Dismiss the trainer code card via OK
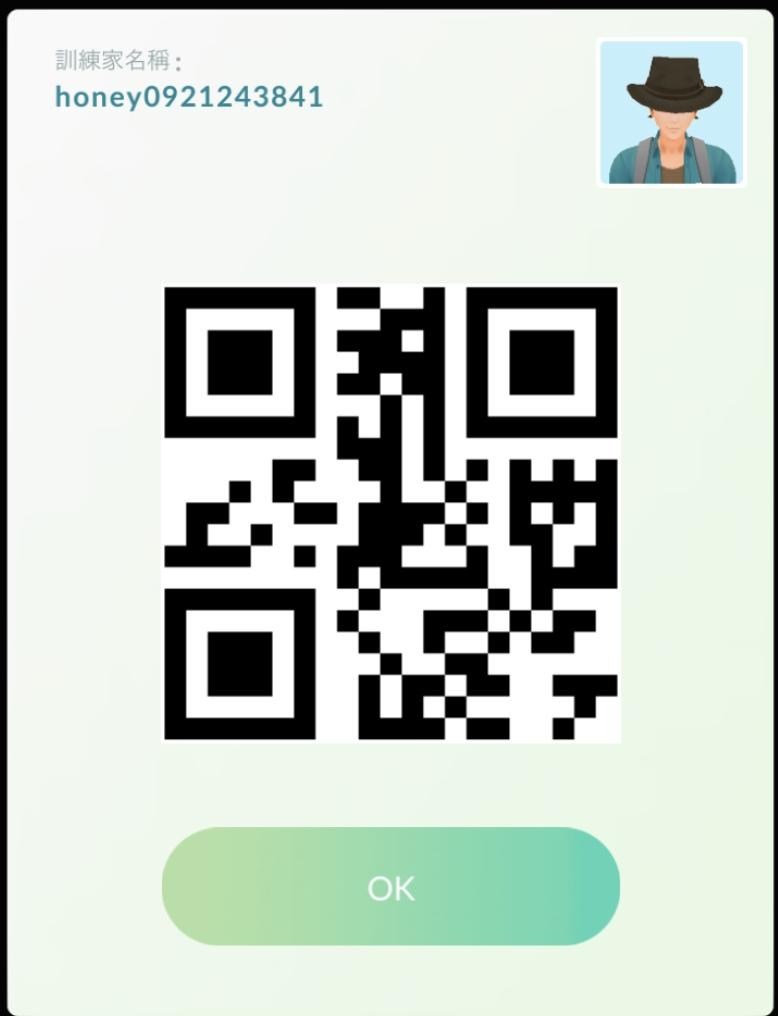This screenshot has width=778, height=1016. click(x=389, y=887)
